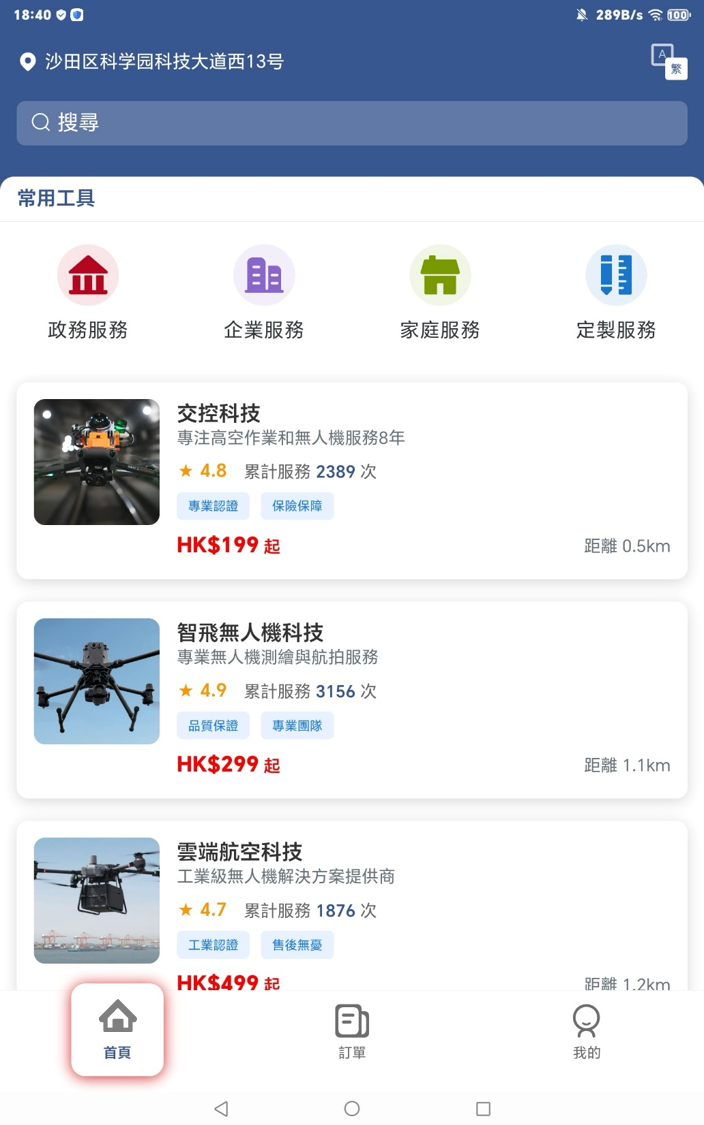This screenshot has width=704, height=1125.
Task: Open the 交控科技 provider card
Action: [x=351, y=480]
